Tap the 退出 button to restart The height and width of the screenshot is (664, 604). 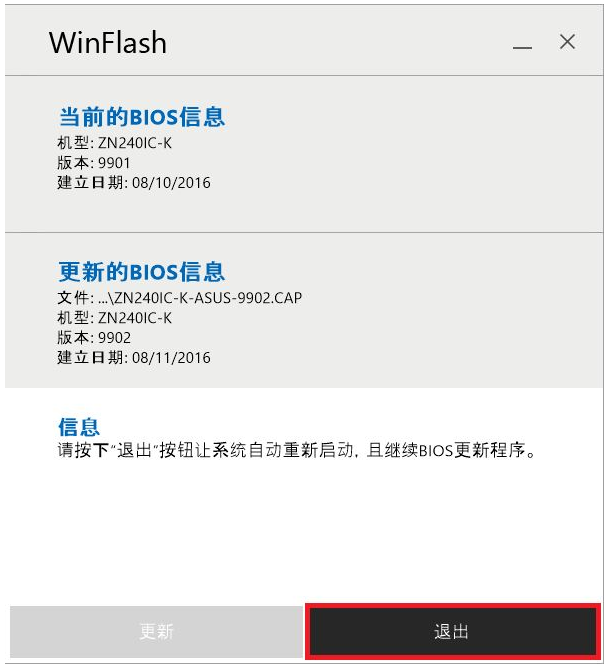pos(452,631)
